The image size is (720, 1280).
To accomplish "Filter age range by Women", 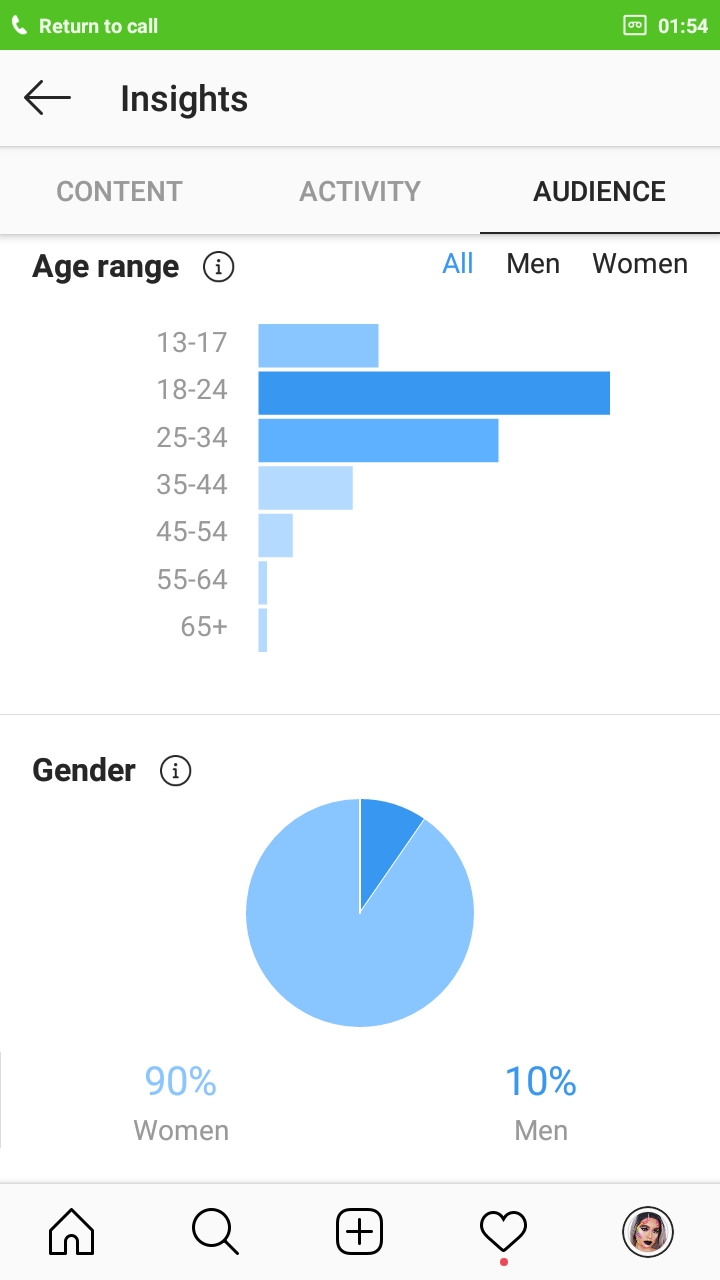I will click(x=640, y=263).
